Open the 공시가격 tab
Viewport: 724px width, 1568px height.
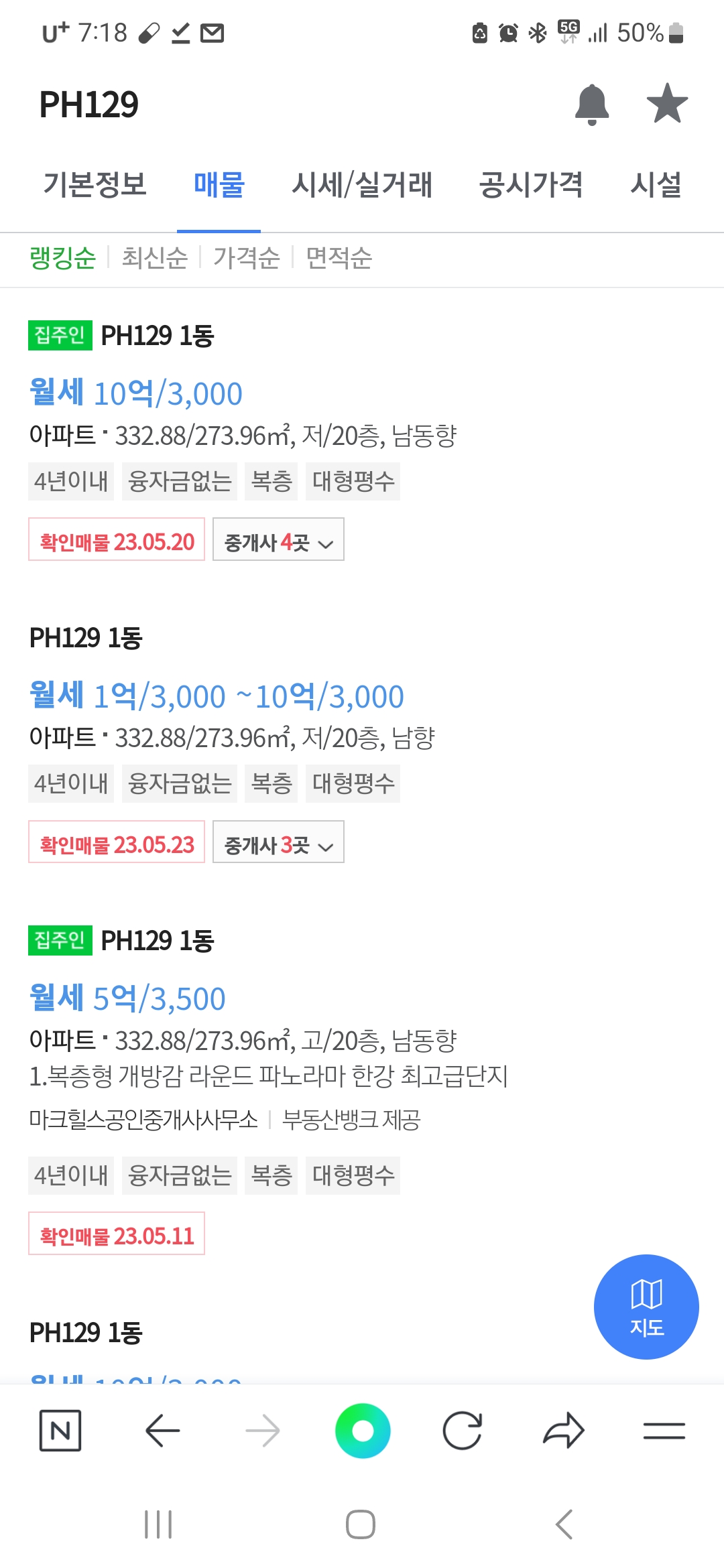pos(530,185)
